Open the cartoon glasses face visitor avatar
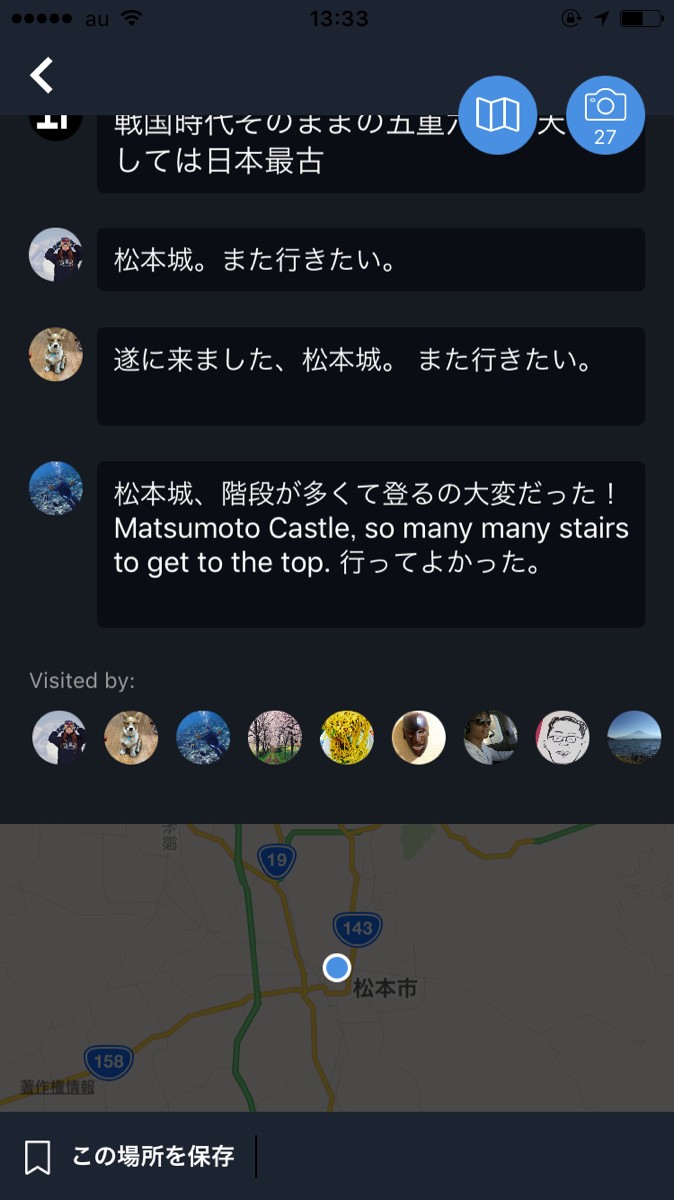Viewport: 674px width, 1200px height. tap(563, 738)
